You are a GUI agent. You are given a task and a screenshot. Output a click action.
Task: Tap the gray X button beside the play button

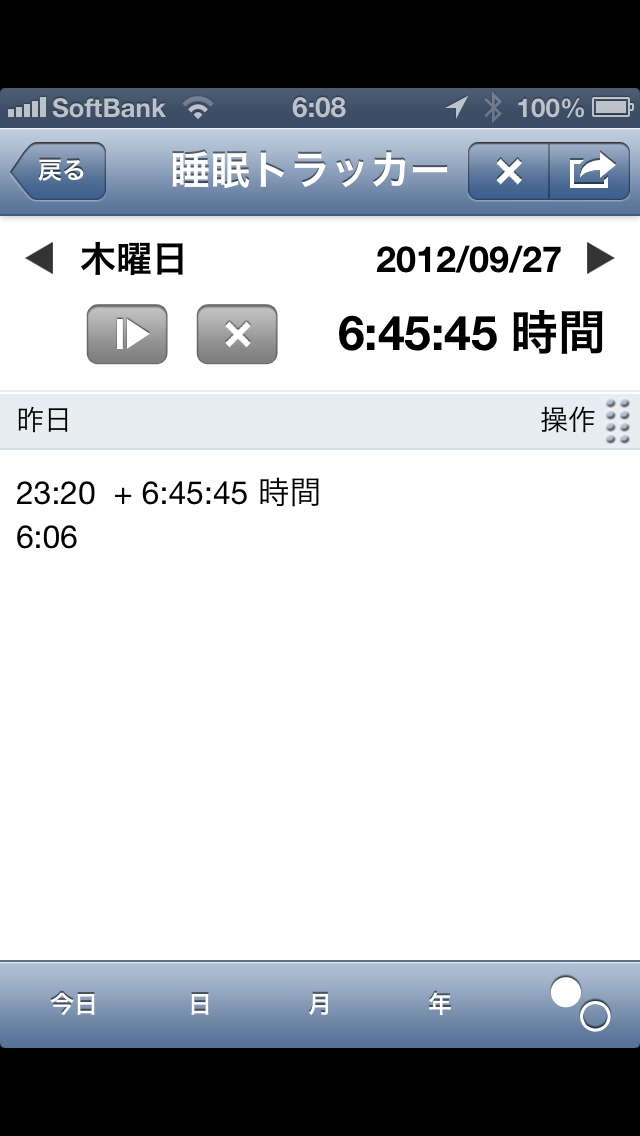pos(237,334)
